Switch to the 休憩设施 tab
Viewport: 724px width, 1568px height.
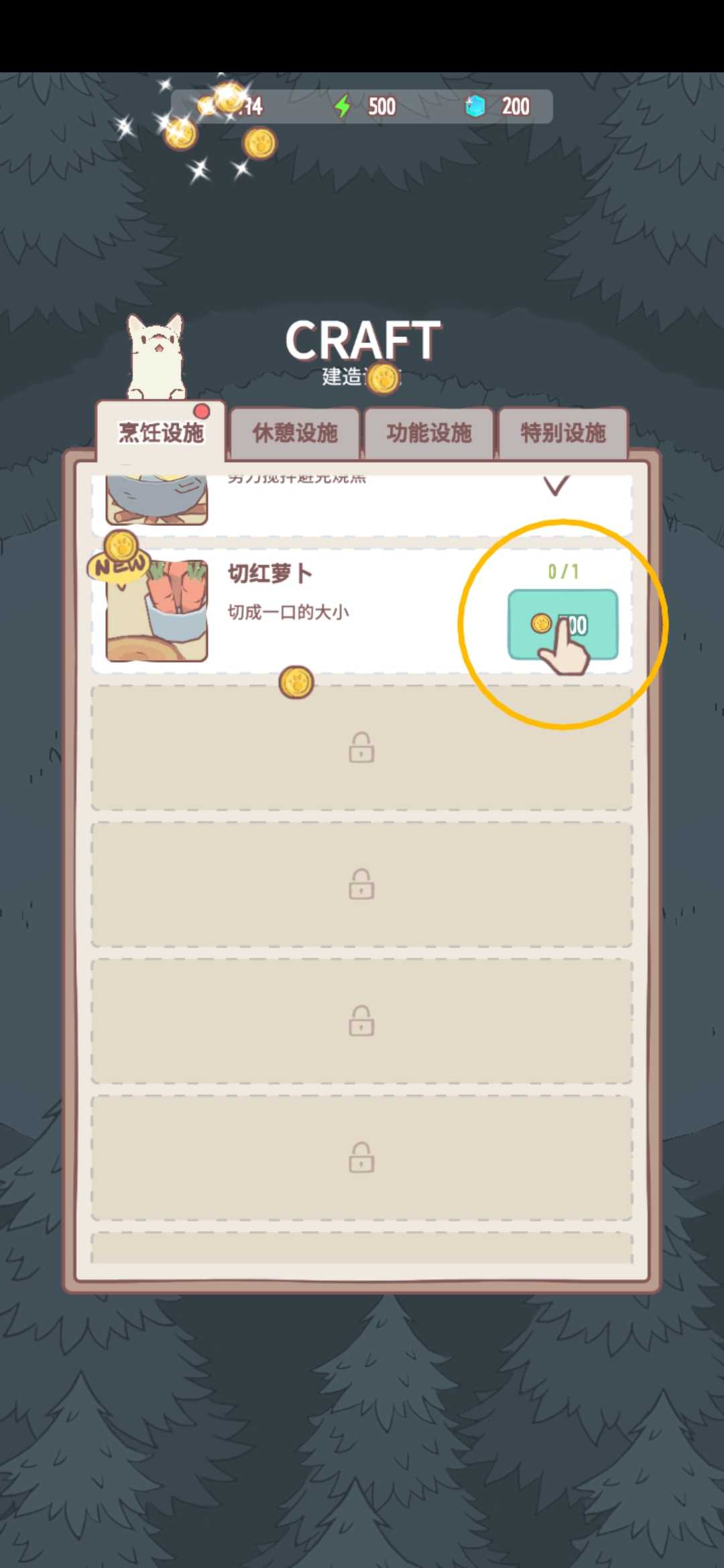(x=295, y=433)
